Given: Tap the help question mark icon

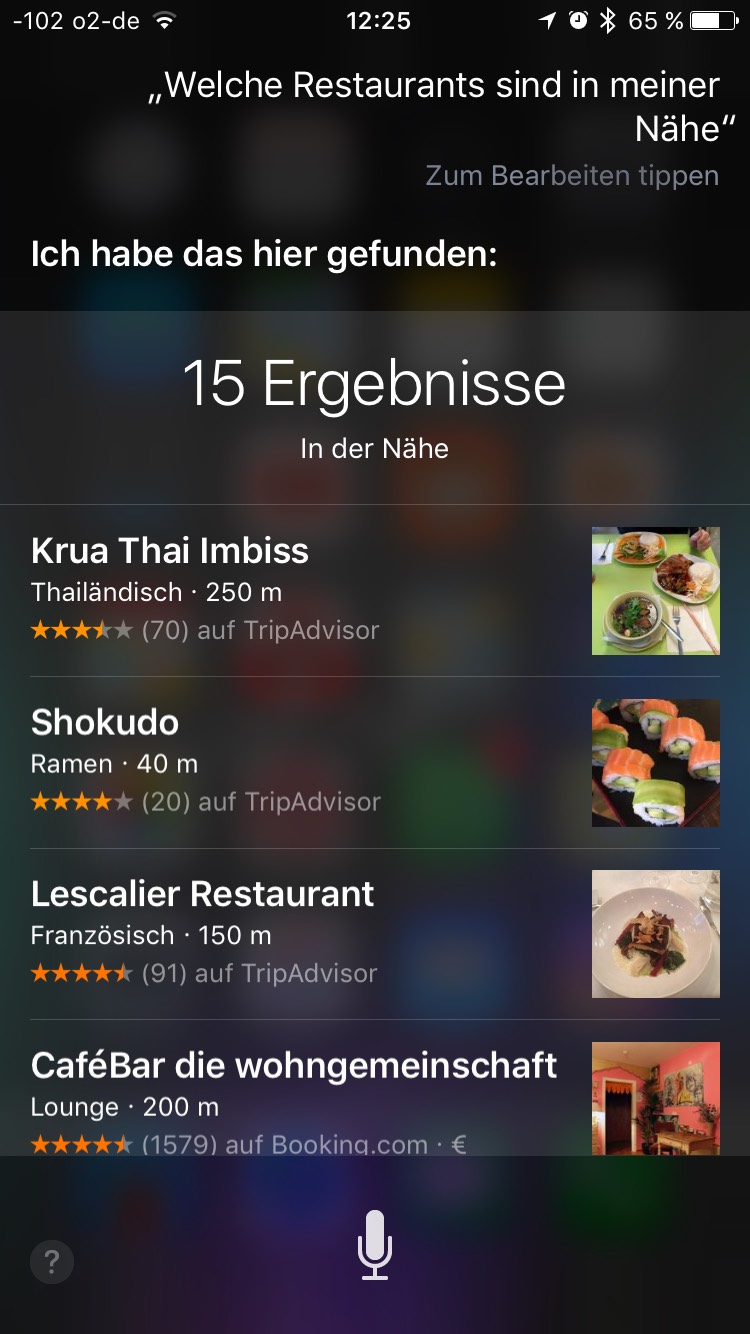Looking at the screenshot, I should (x=51, y=1262).
